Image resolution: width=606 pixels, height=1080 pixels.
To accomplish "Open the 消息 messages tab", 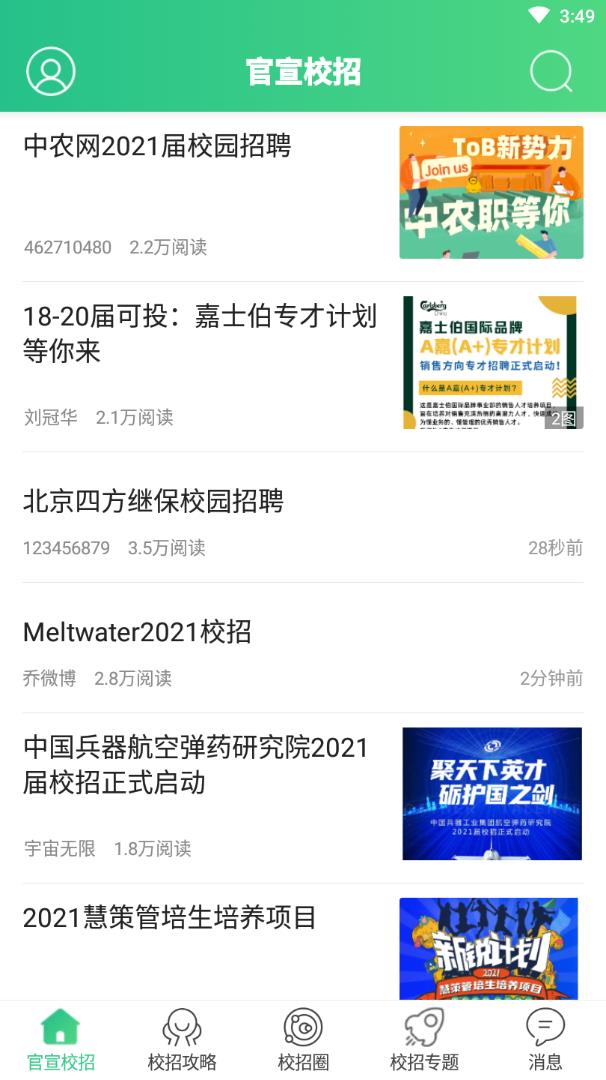I will (545, 1040).
